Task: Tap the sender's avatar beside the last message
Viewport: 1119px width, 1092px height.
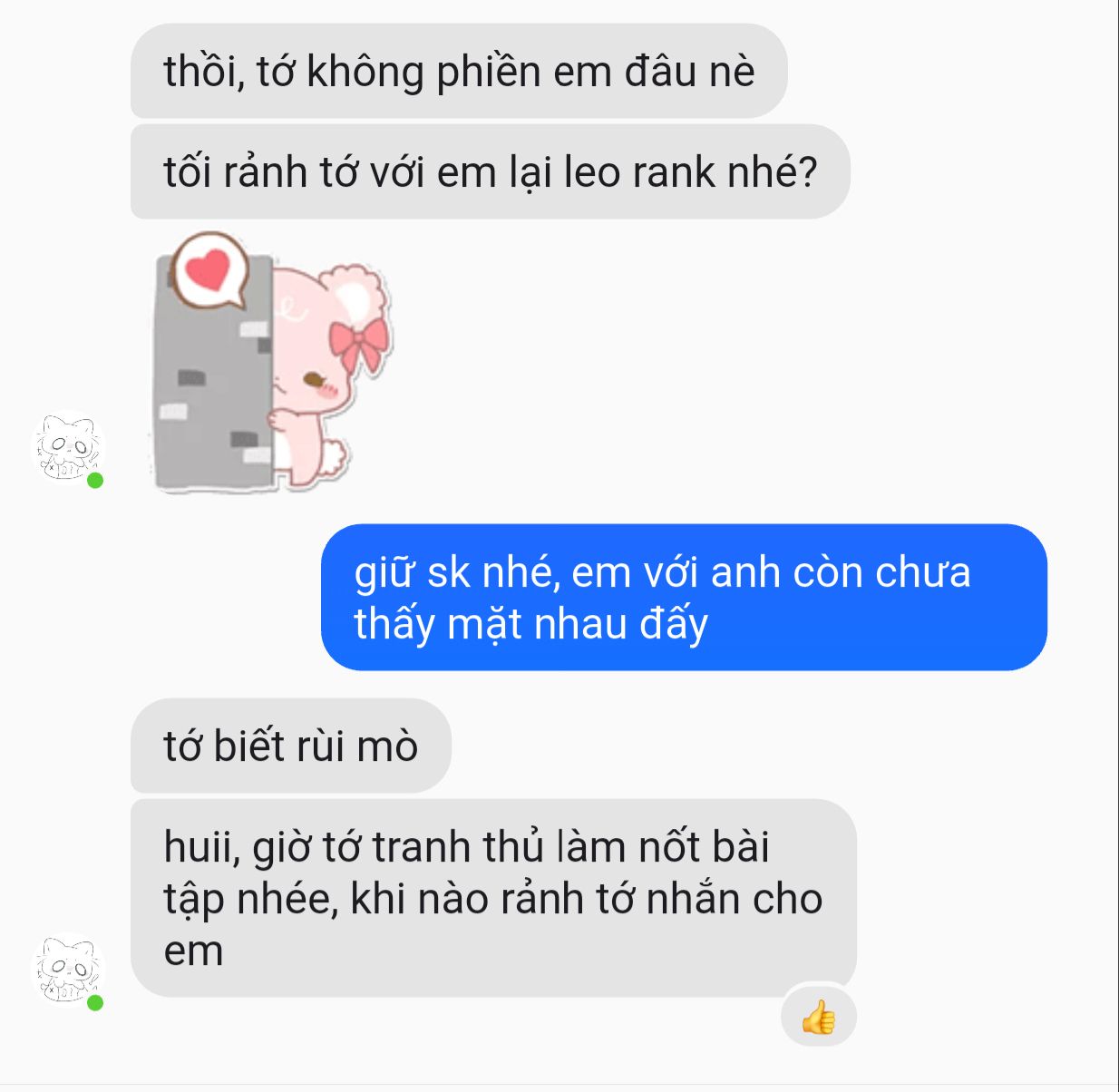Action: [68, 970]
